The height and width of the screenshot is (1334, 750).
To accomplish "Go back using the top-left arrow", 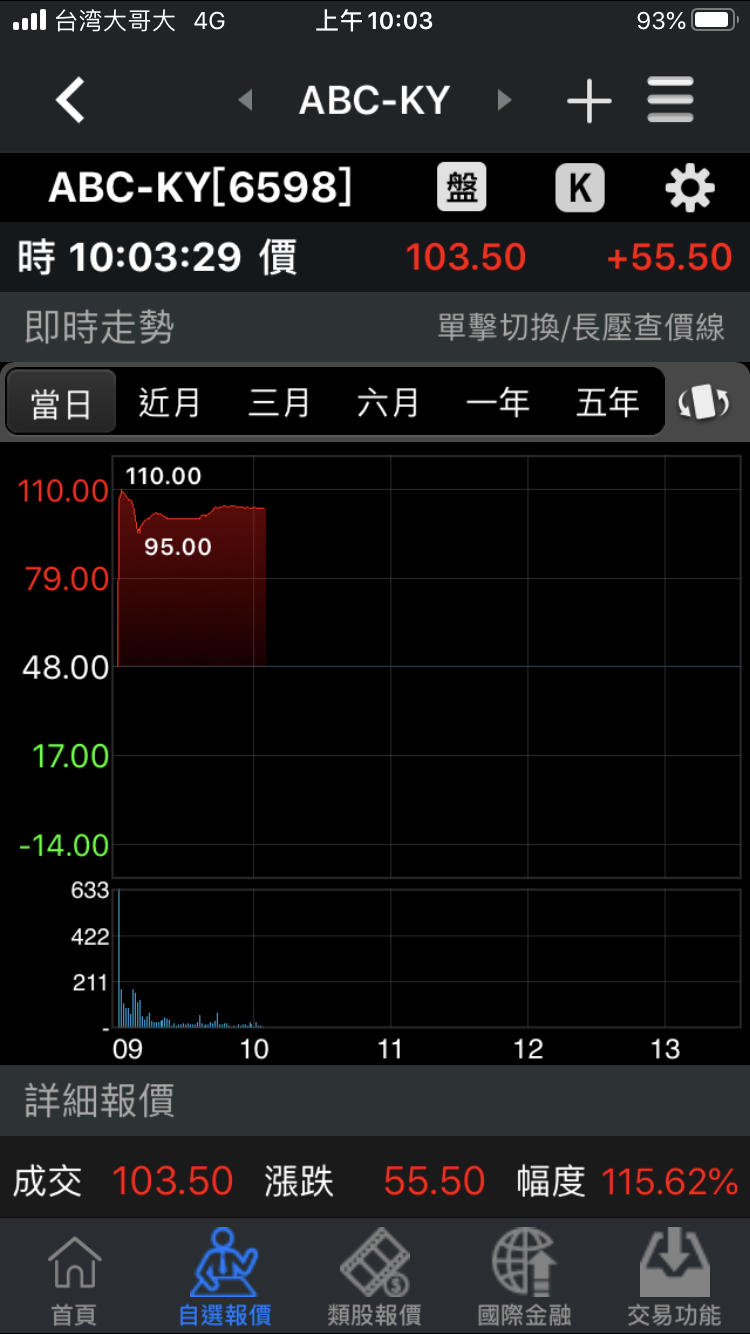I will 70,100.
